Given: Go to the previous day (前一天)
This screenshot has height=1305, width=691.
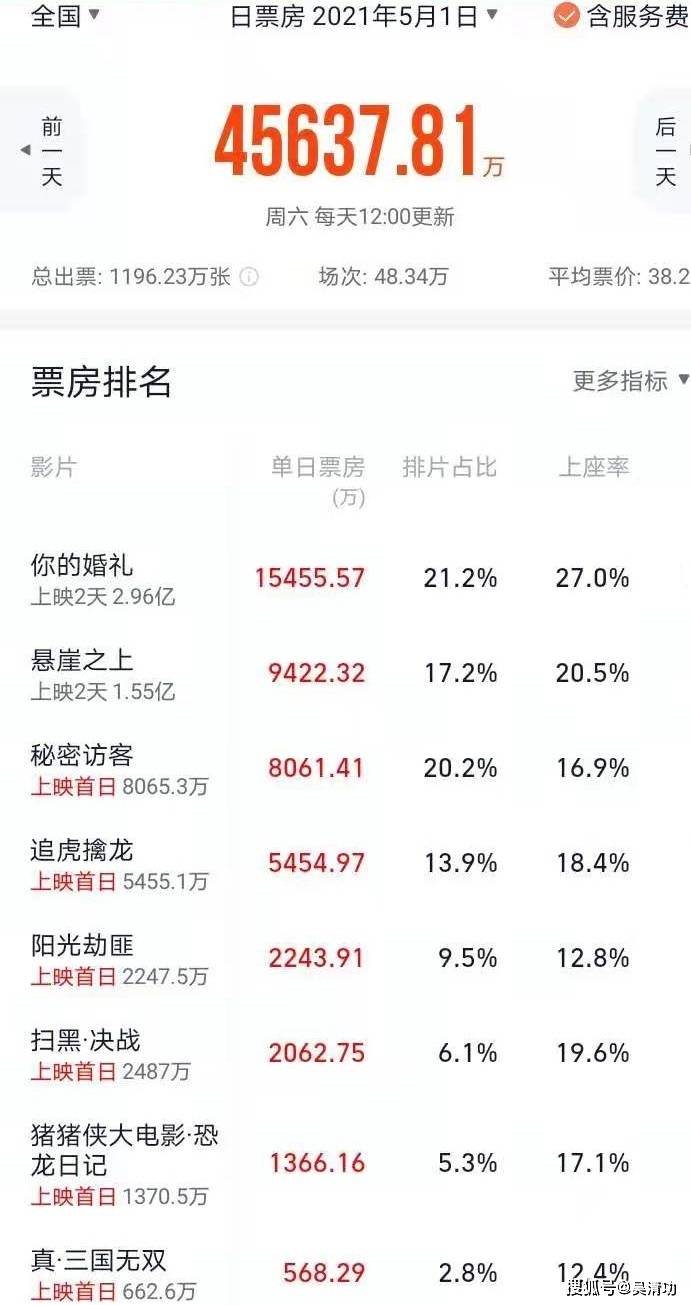Looking at the screenshot, I should point(42,152).
